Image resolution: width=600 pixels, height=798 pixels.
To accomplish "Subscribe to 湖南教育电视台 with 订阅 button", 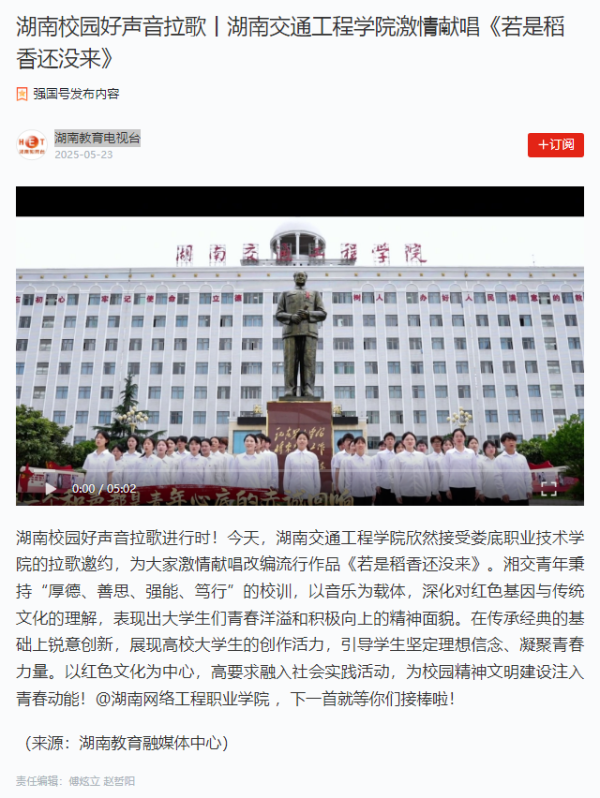I will point(555,145).
